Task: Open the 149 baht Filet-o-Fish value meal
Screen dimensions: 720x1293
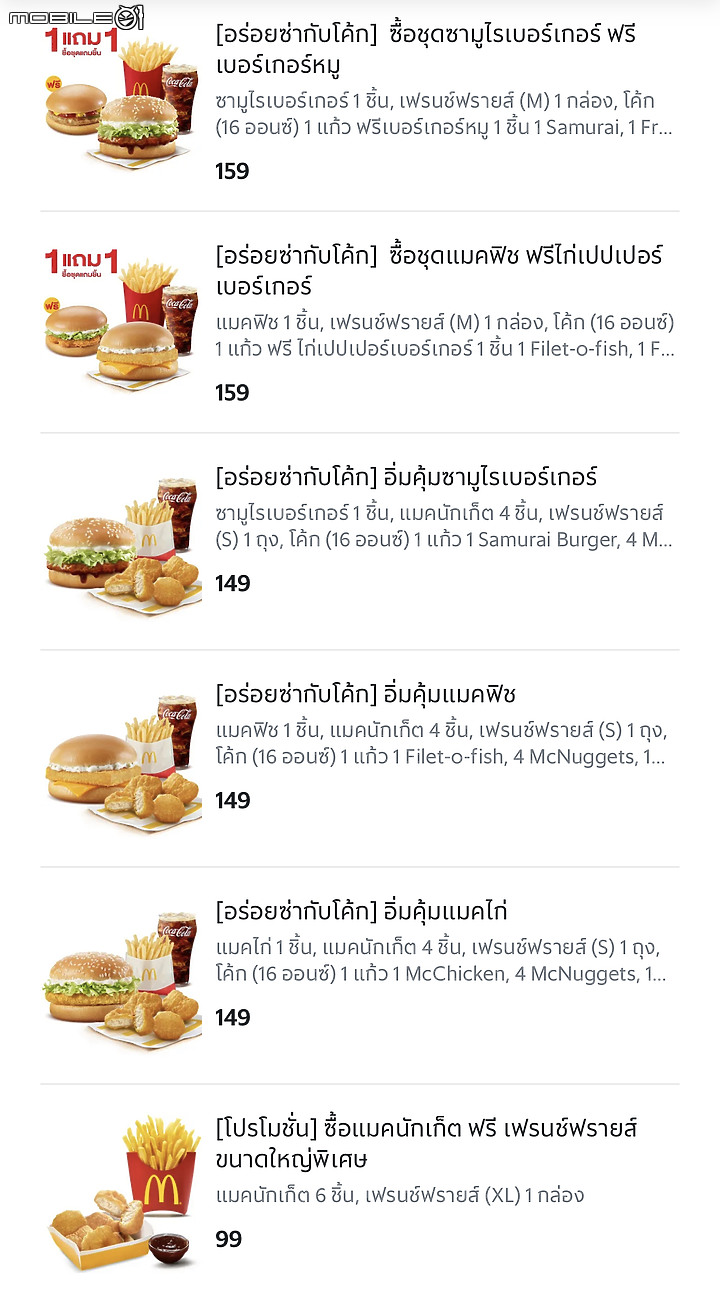Action: coord(360,758)
